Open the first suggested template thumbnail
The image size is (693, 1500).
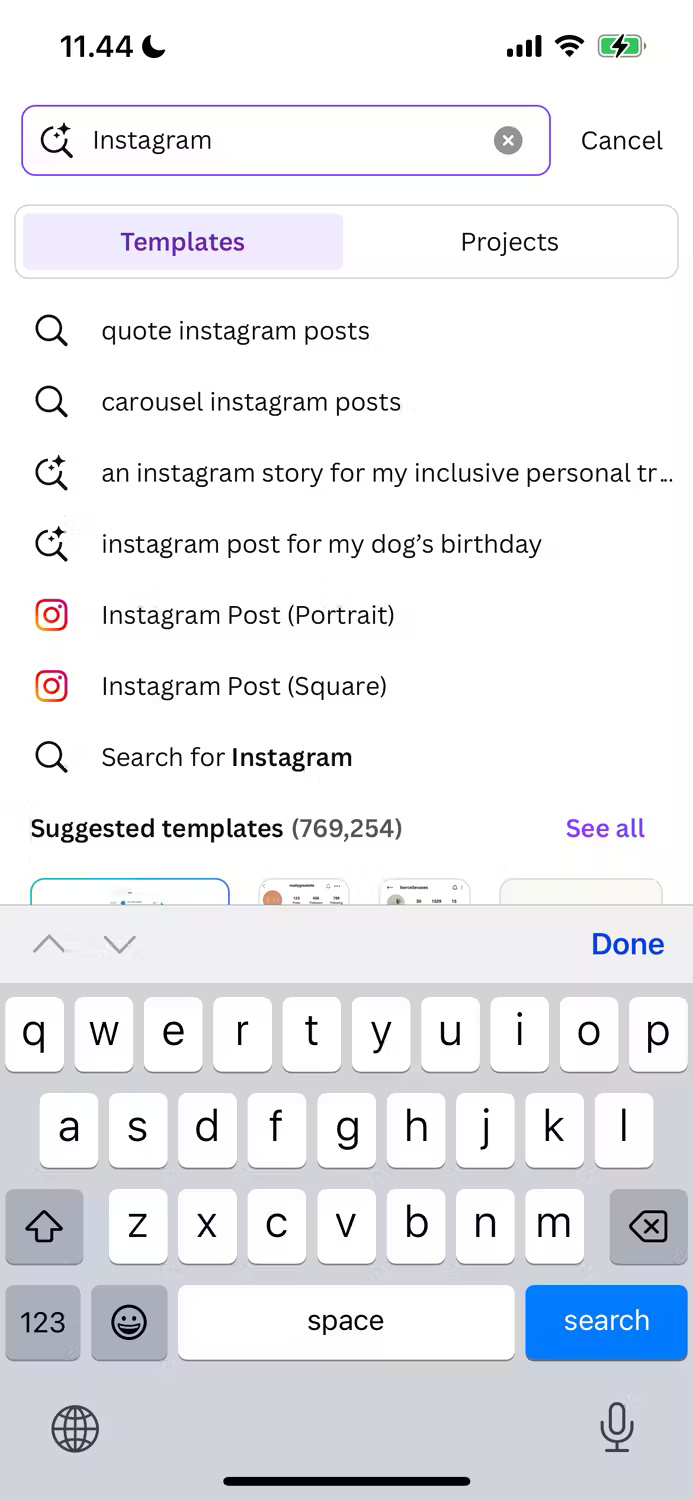tap(130, 892)
